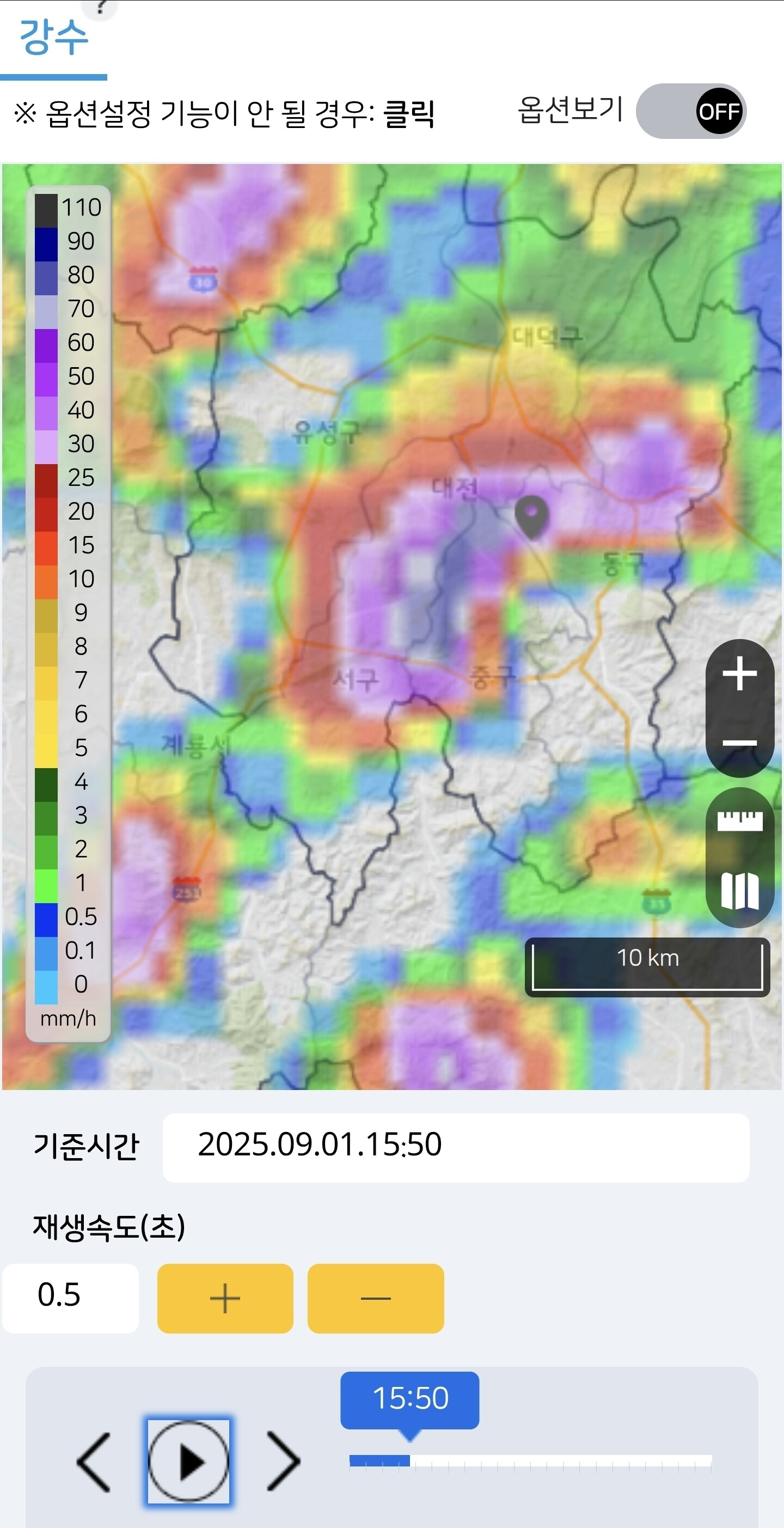Viewport: 784px width, 1528px height.
Task: Tap the location pin on the map
Action: point(532,516)
